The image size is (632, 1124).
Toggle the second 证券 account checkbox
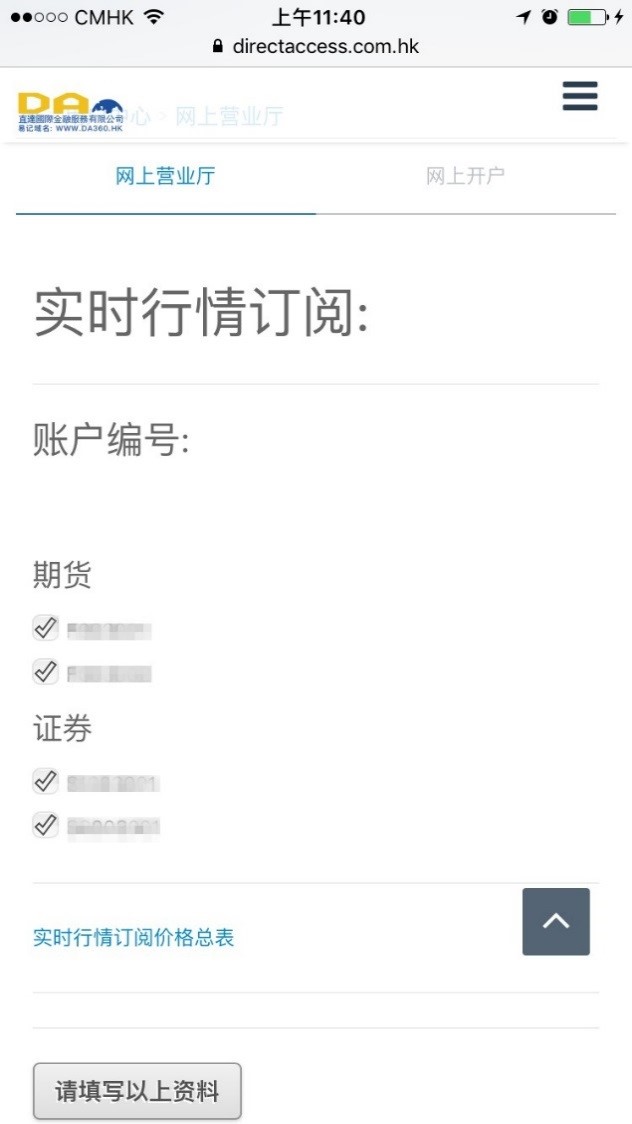pyautogui.click(x=46, y=825)
